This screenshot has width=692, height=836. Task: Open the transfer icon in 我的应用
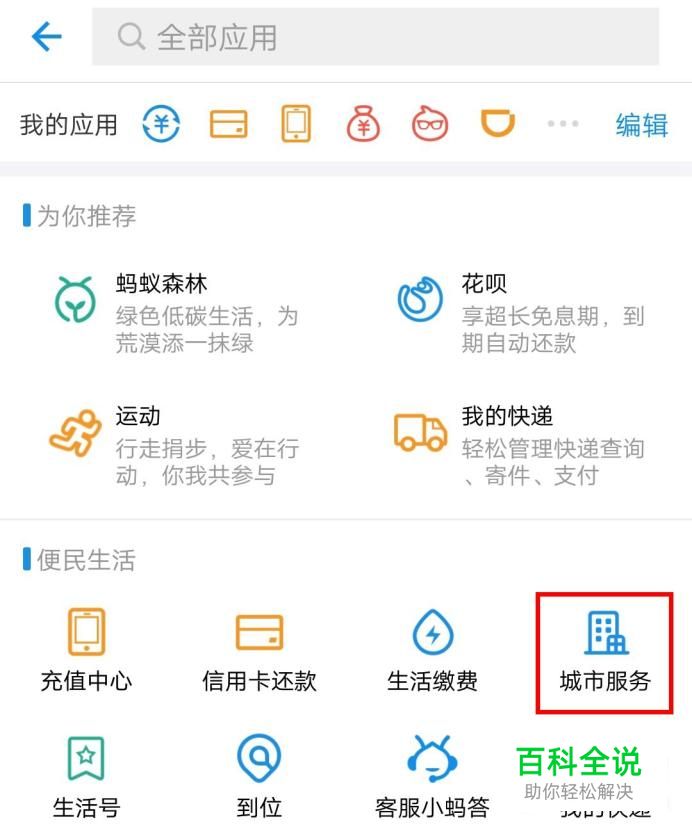[161, 124]
